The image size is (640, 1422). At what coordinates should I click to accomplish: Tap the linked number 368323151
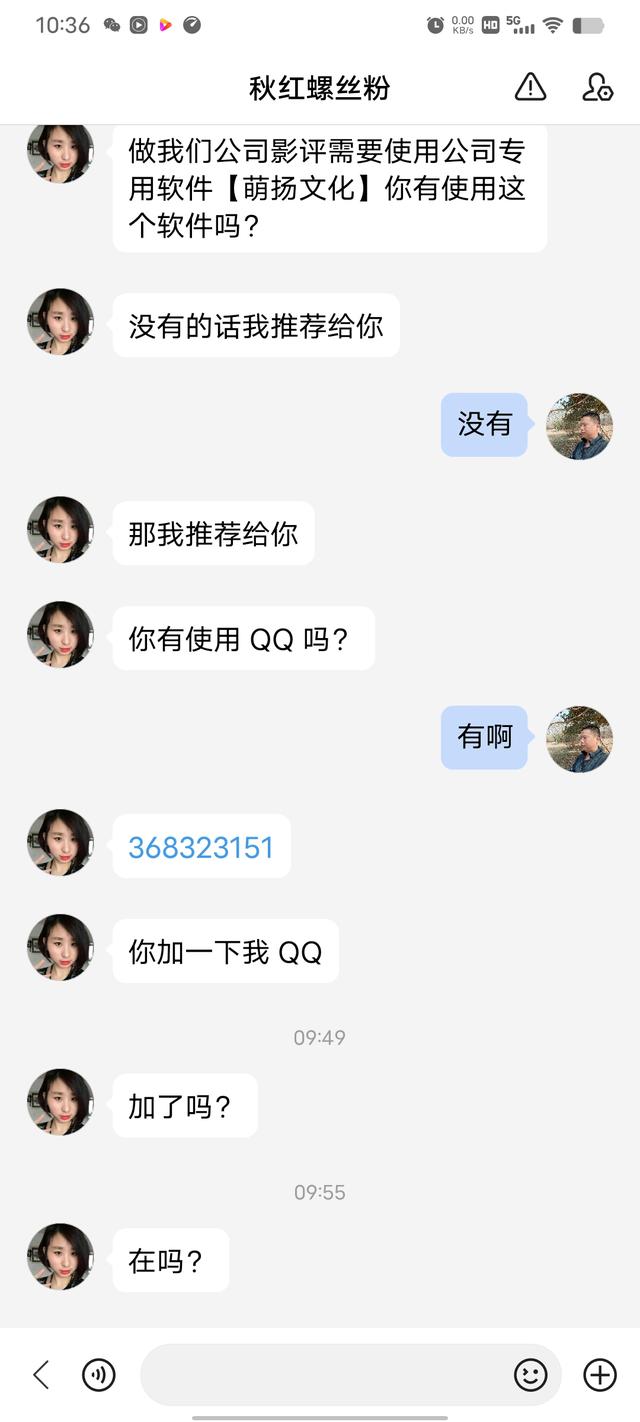coord(201,847)
